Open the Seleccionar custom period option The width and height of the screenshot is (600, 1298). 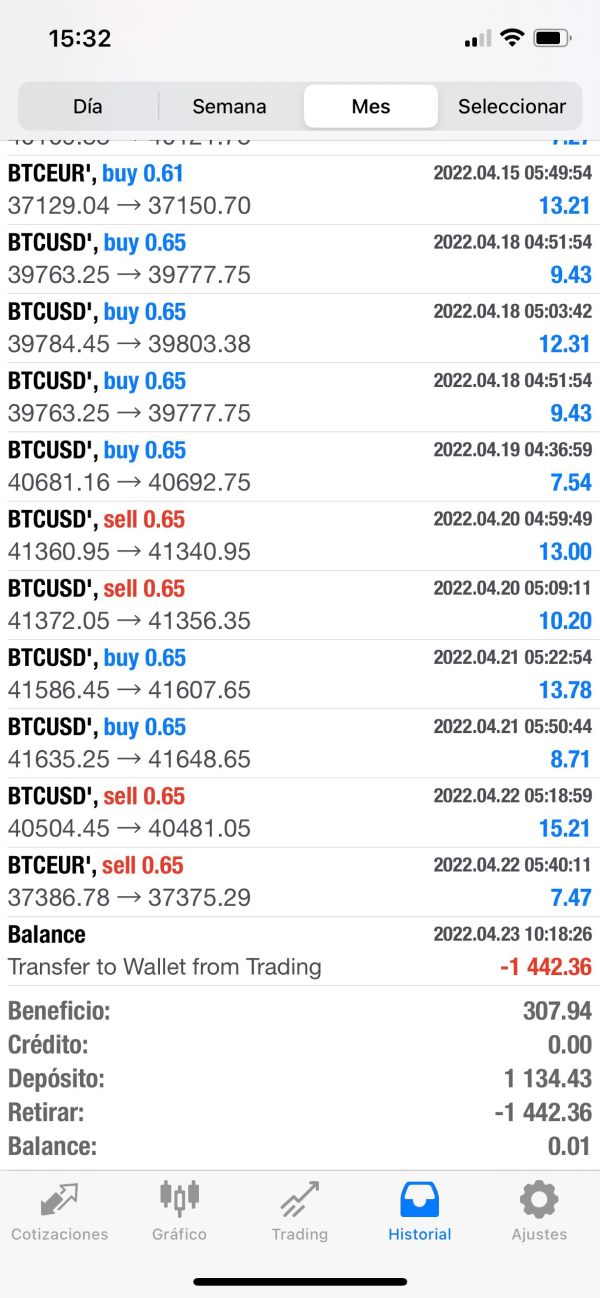coord(511,106)
